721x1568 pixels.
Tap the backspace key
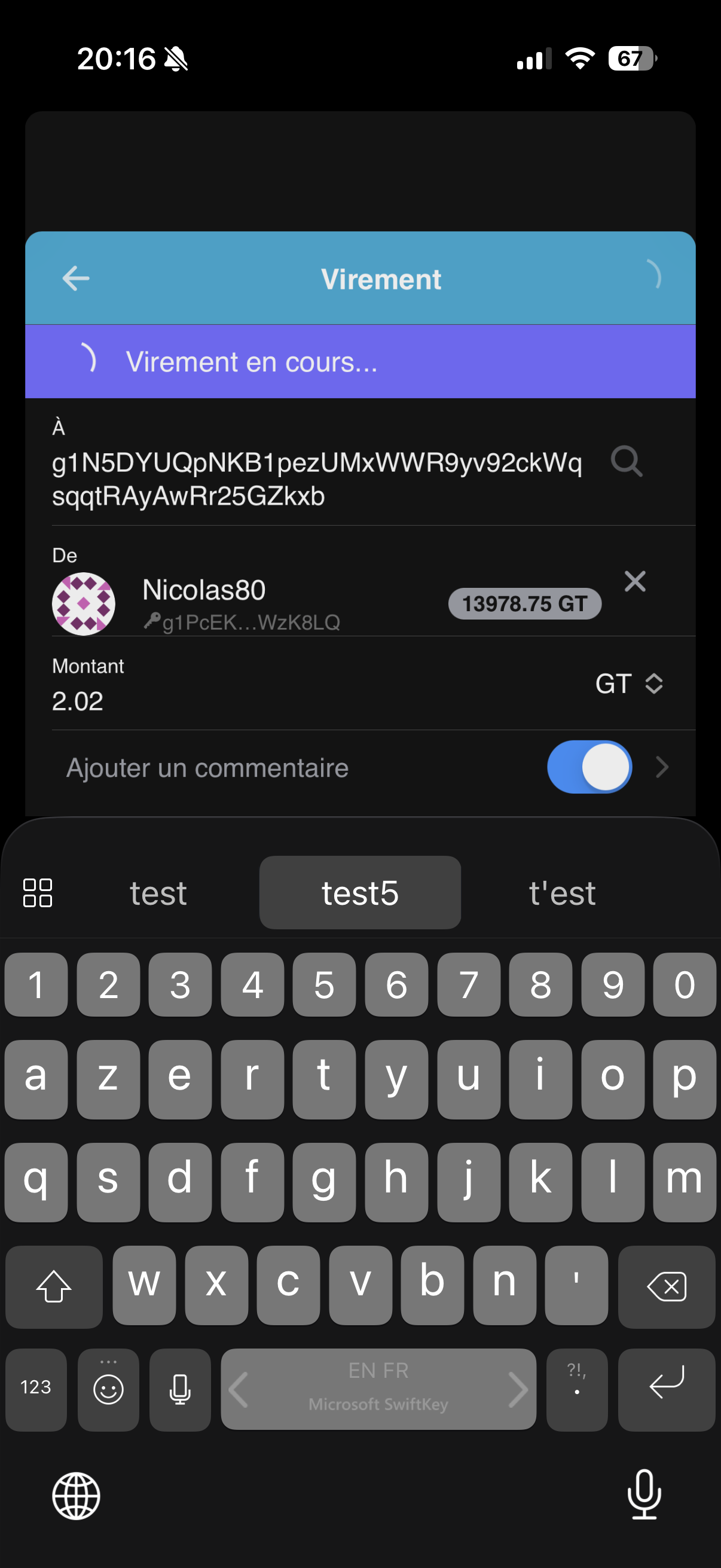click(x=666, y=1286)
